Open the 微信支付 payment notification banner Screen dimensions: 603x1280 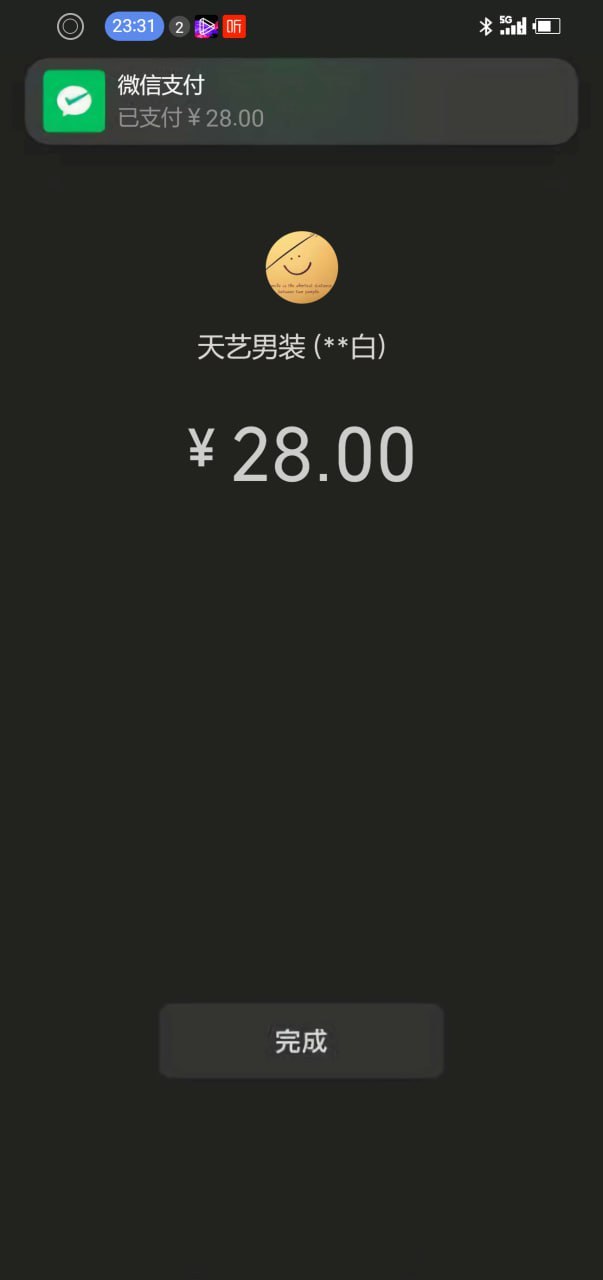[x=301, y=102]
